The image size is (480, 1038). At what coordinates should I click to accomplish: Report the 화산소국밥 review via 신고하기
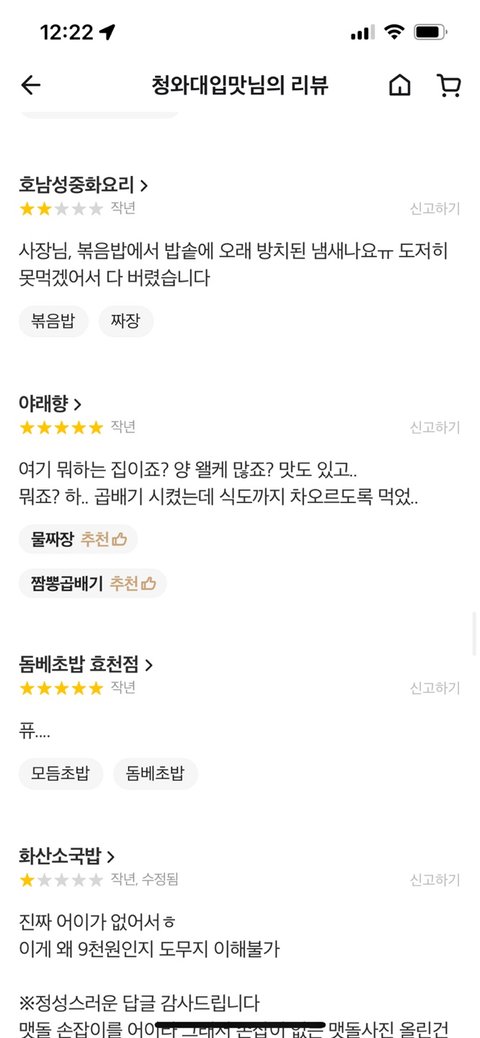click(x=434, y=880)
